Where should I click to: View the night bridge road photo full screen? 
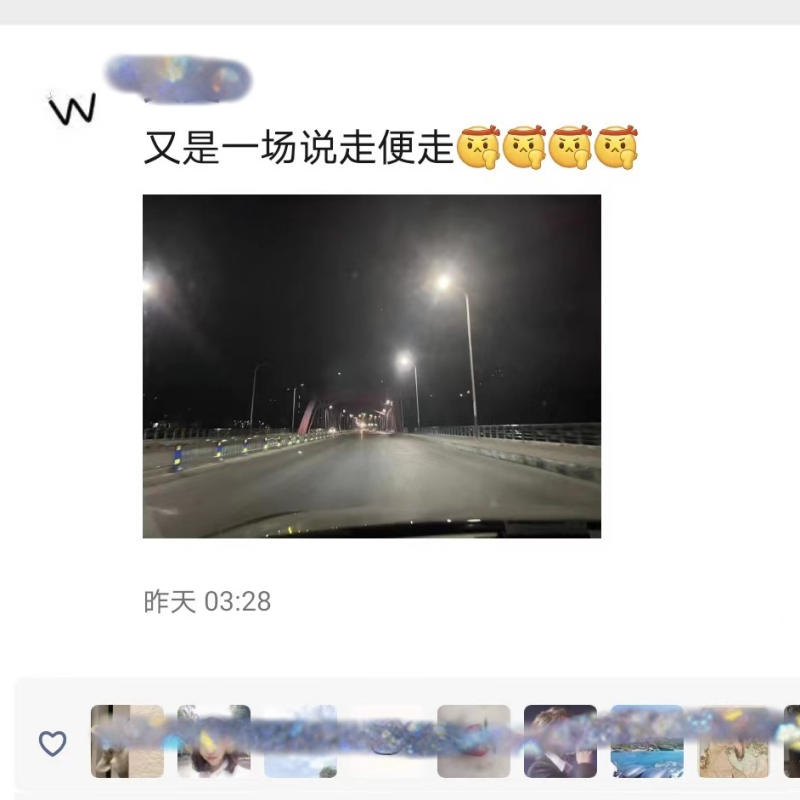pyautogui.click(x=372, y=366)
